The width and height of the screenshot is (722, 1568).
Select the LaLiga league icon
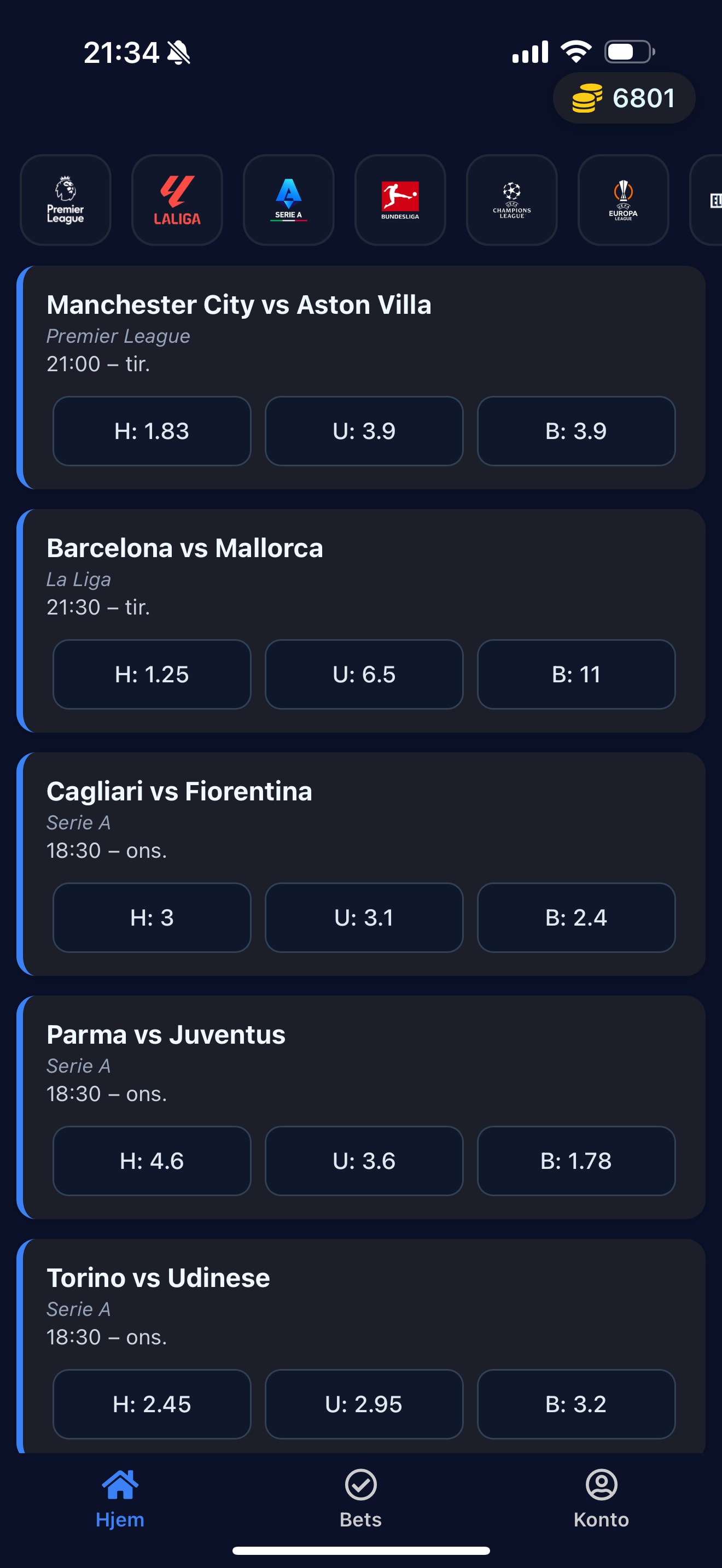[177, 201]
